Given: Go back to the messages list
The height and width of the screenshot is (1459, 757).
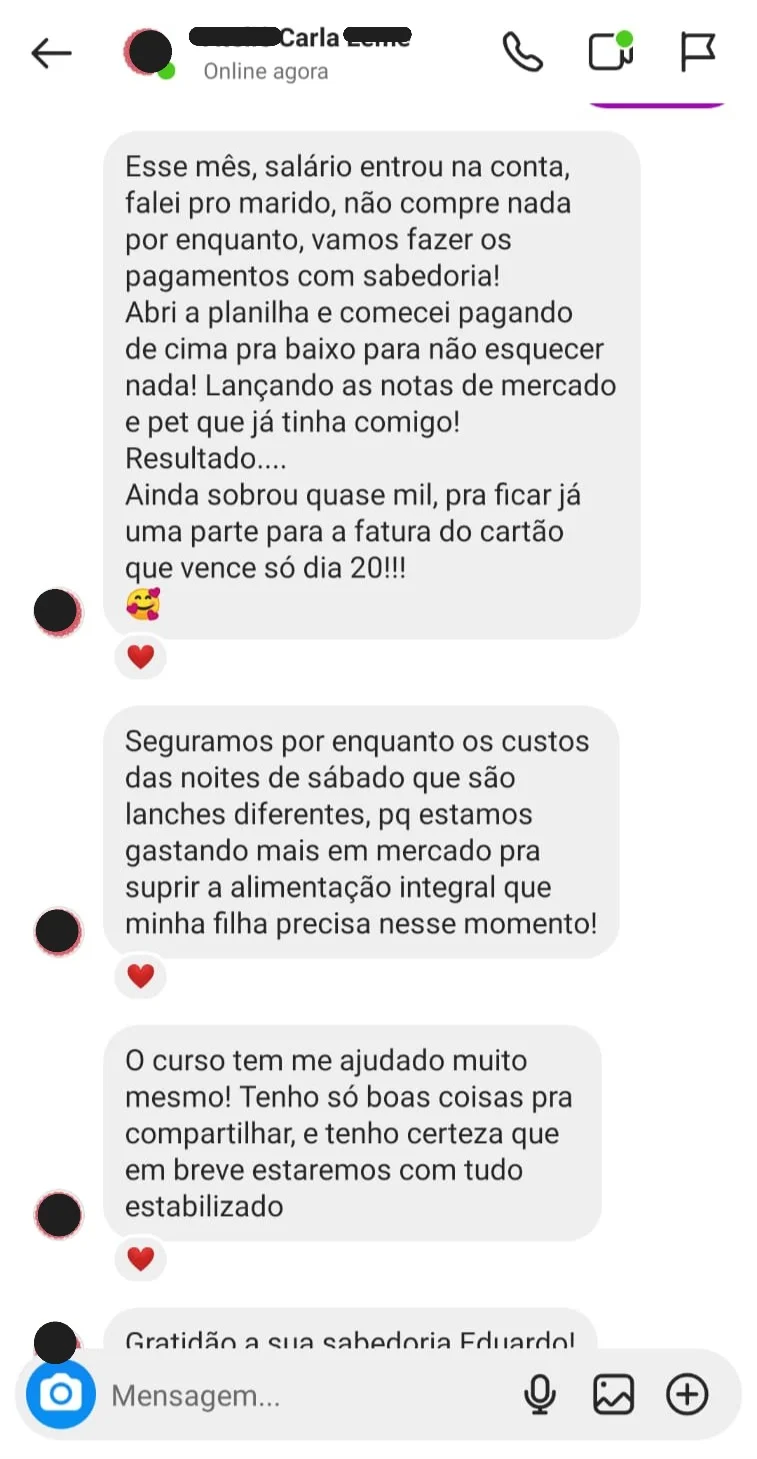Looking at the screenshot, I should (x=51, y=53).
